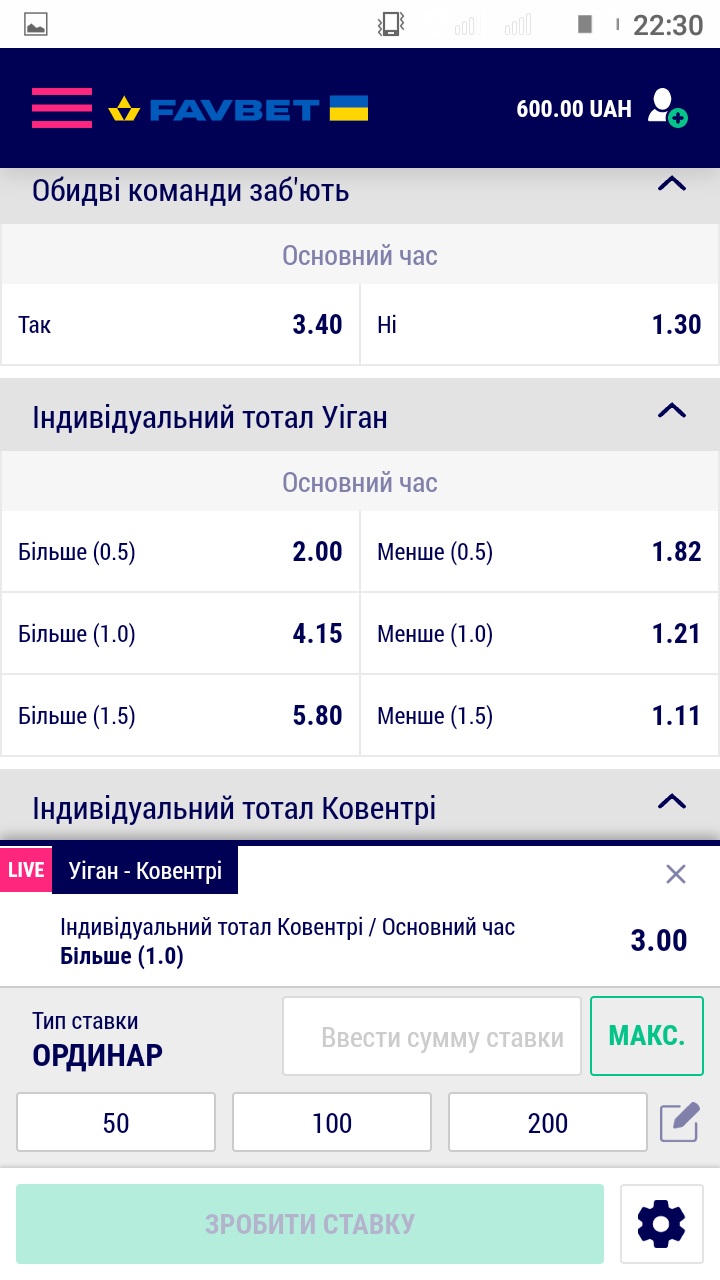Edit the quick stake amounts

[679, 1122]
